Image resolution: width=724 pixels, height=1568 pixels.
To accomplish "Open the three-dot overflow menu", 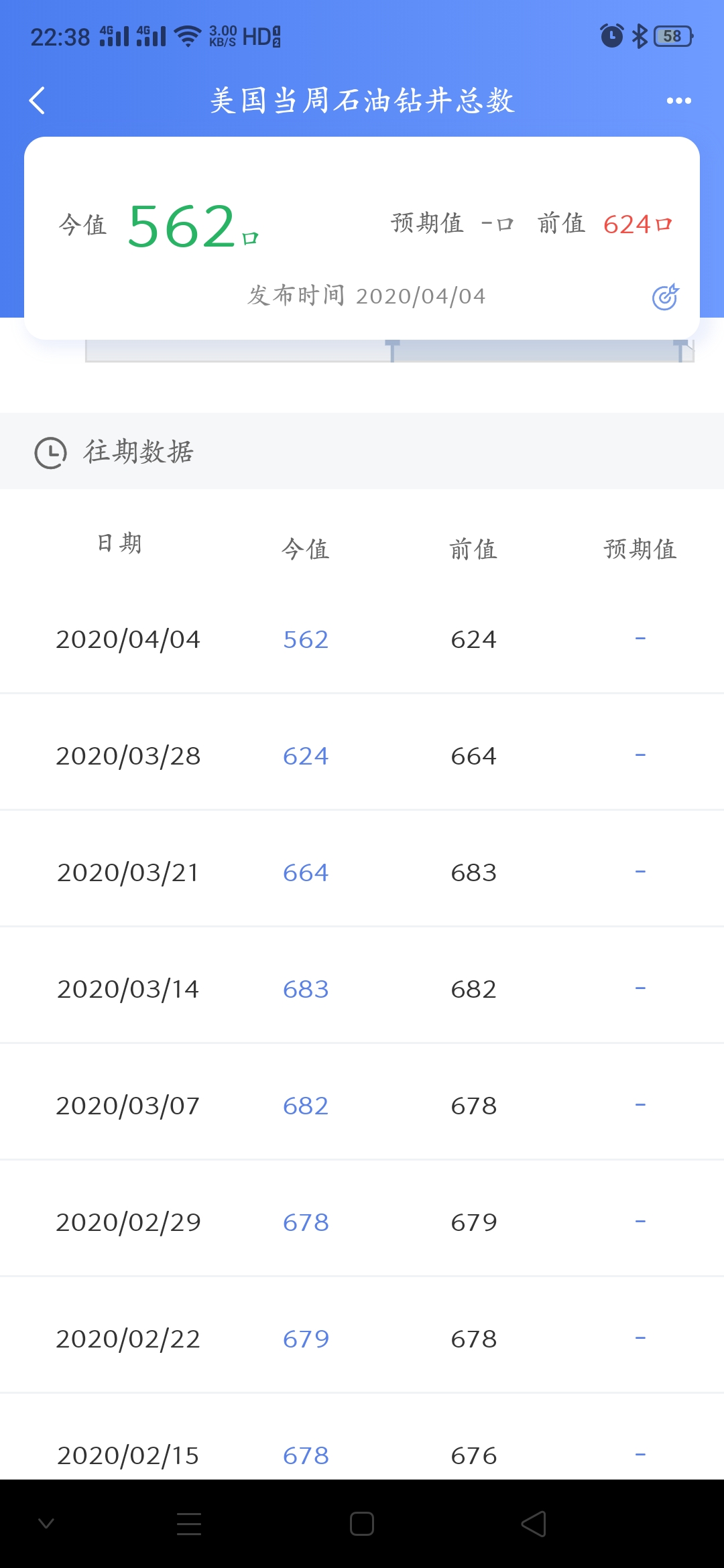I will point(678,101).
